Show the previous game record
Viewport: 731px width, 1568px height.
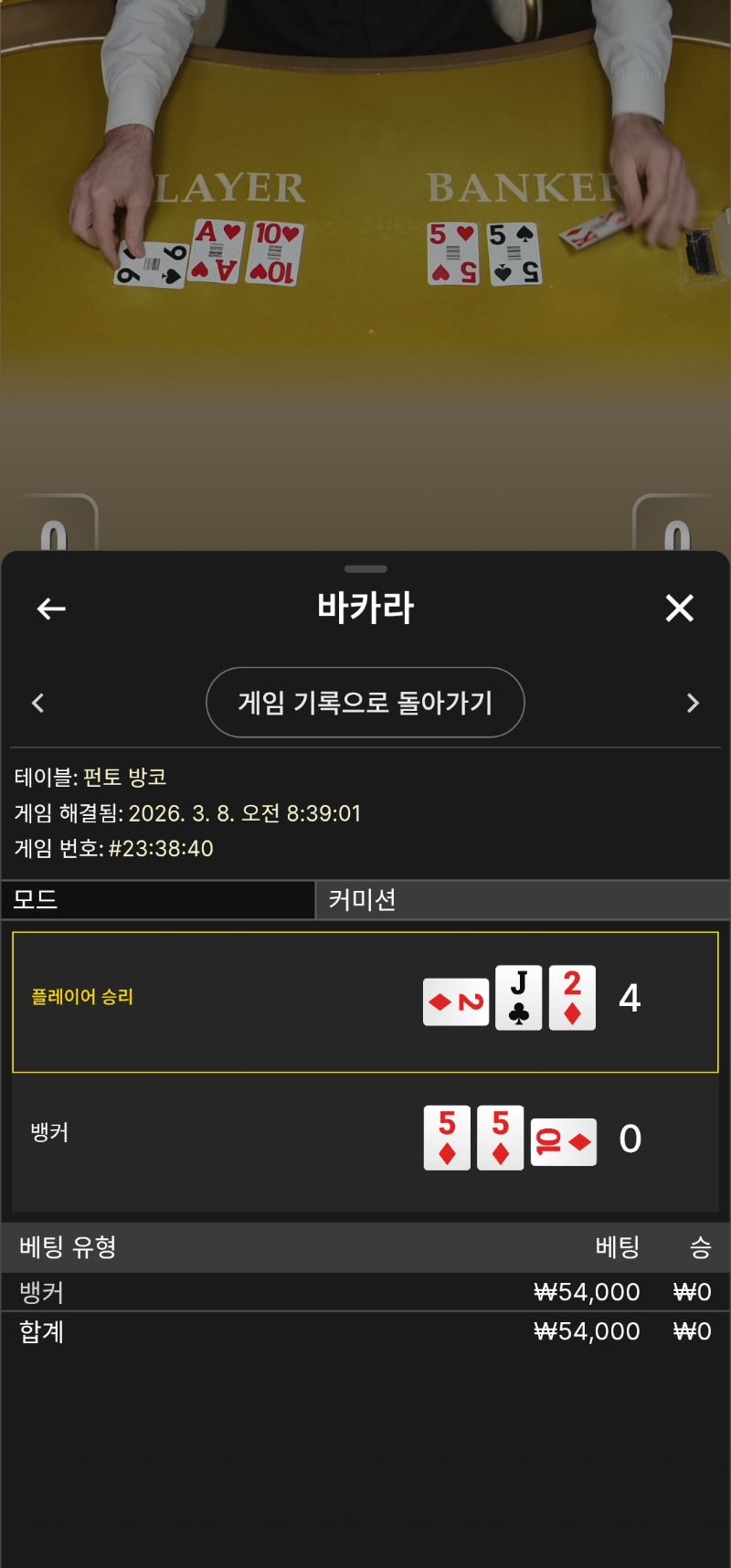click(x=38, y=703)
